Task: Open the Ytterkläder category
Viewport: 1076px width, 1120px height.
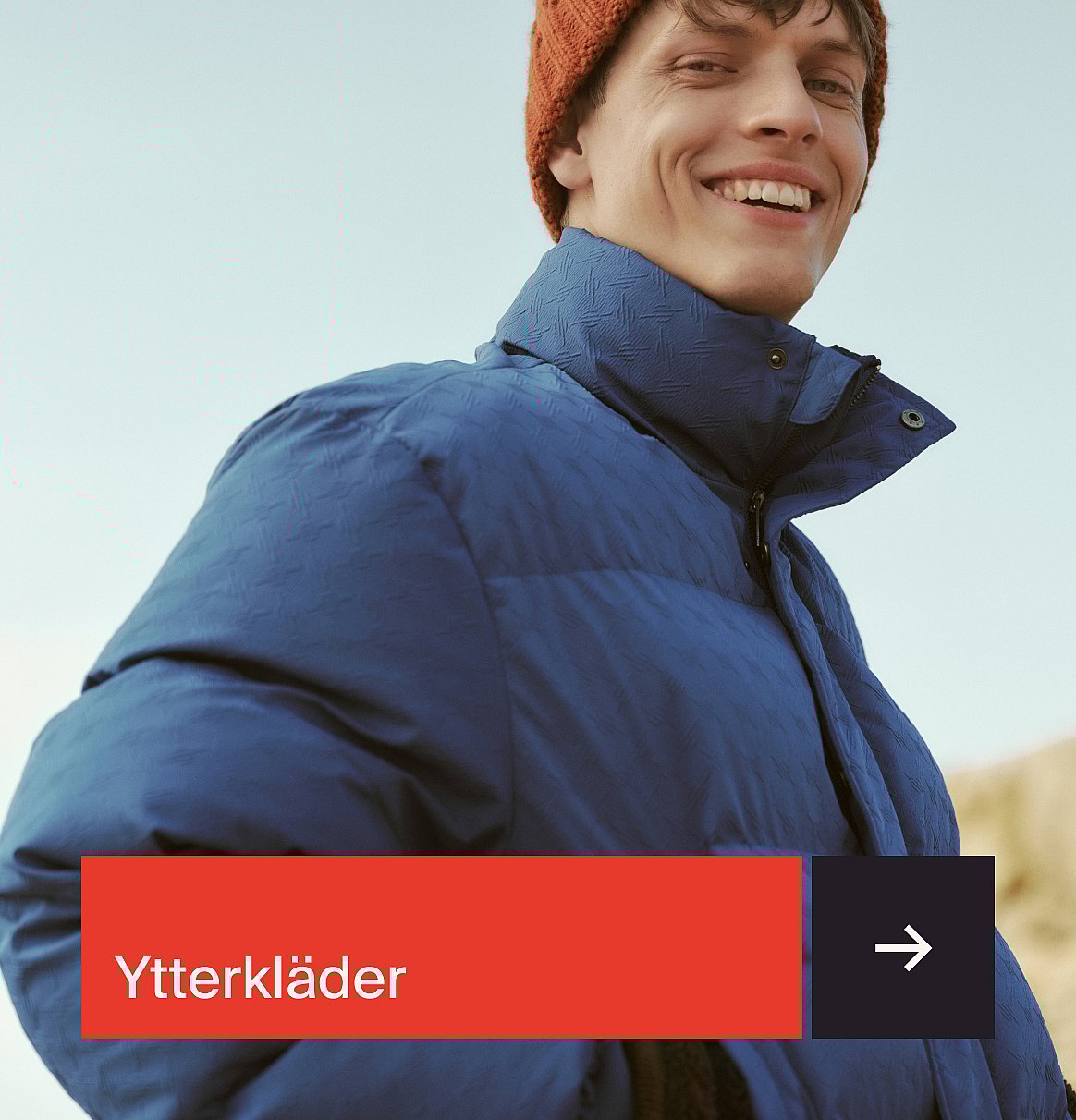Action: pos(441,947)
